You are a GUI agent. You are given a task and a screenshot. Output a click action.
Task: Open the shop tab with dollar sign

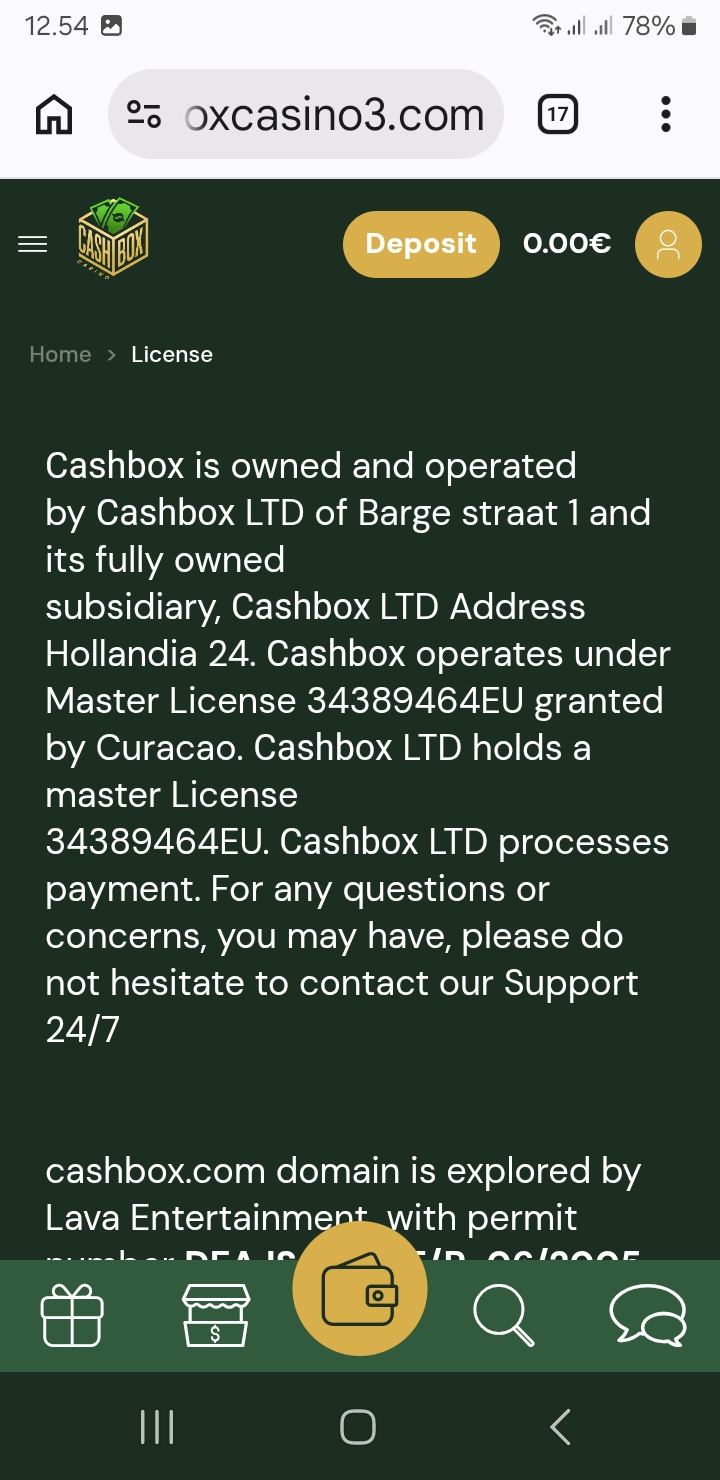[215, 1315]
